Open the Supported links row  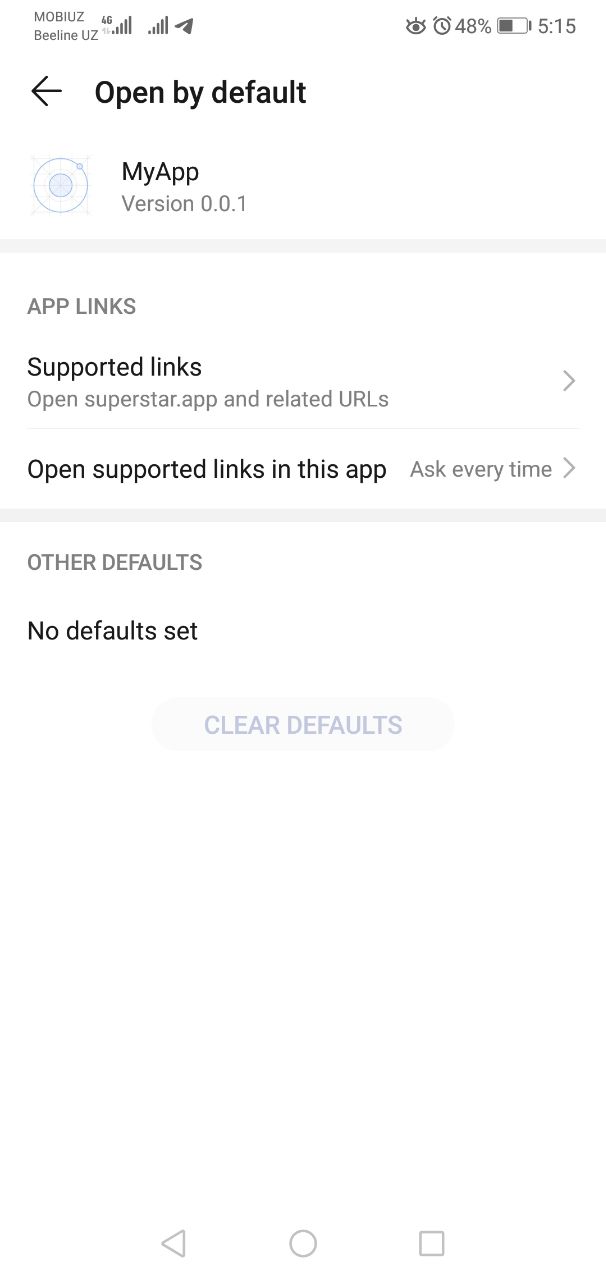click(x=302, y=381)
